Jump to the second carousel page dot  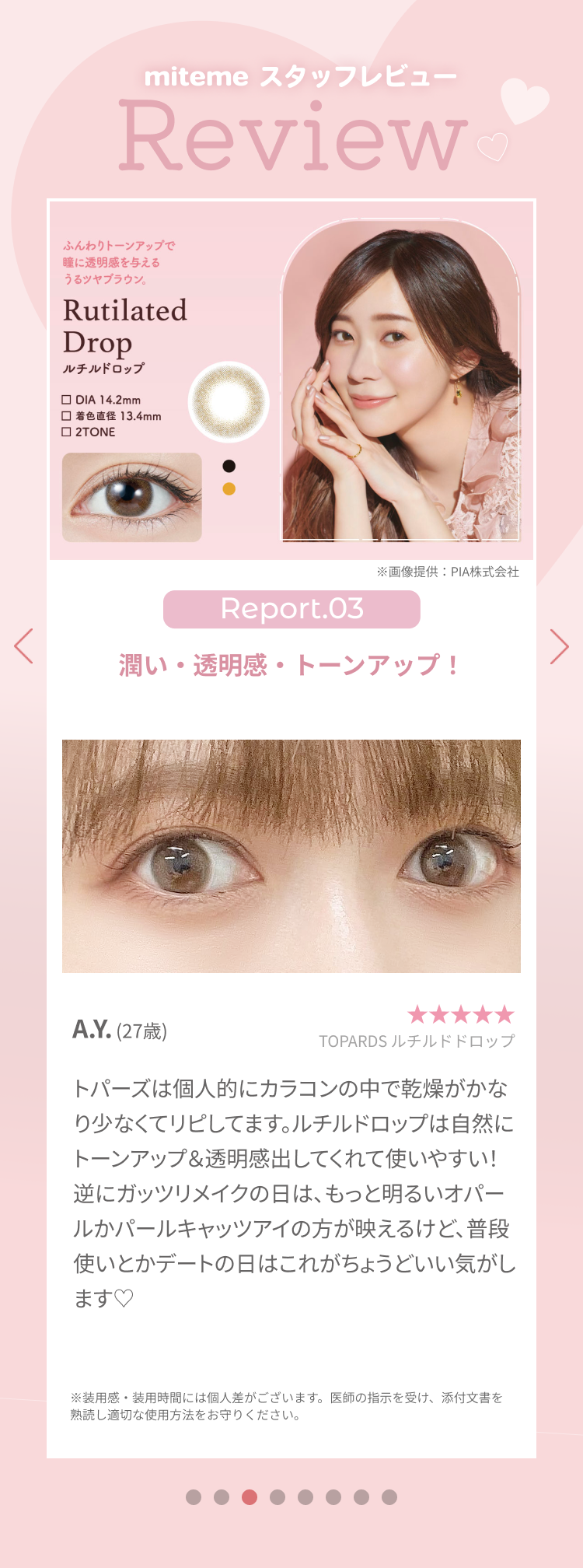pos(222,1497)
